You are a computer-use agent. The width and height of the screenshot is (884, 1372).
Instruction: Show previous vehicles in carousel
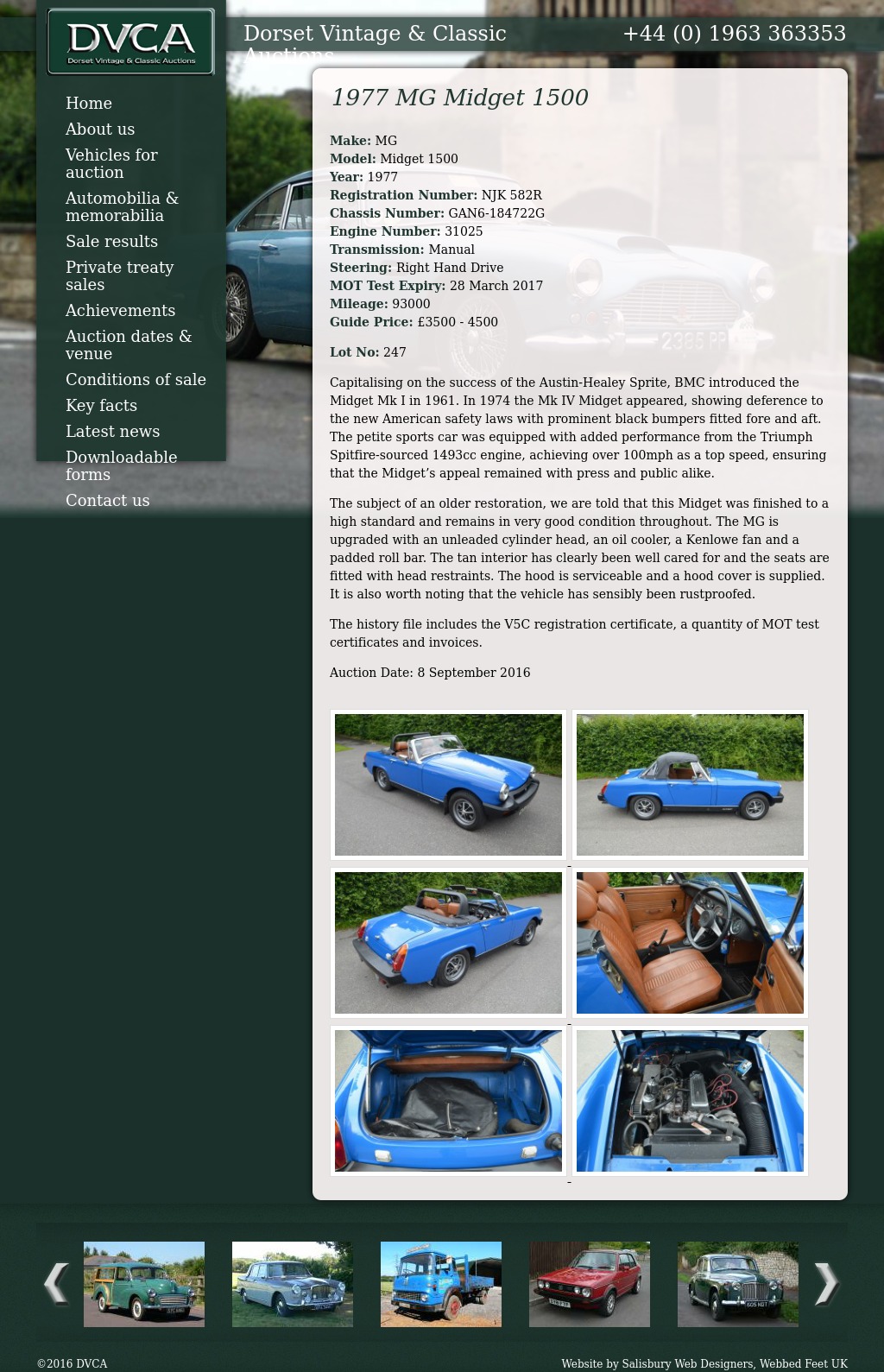pyautogui.click(x=56, y=1284)
